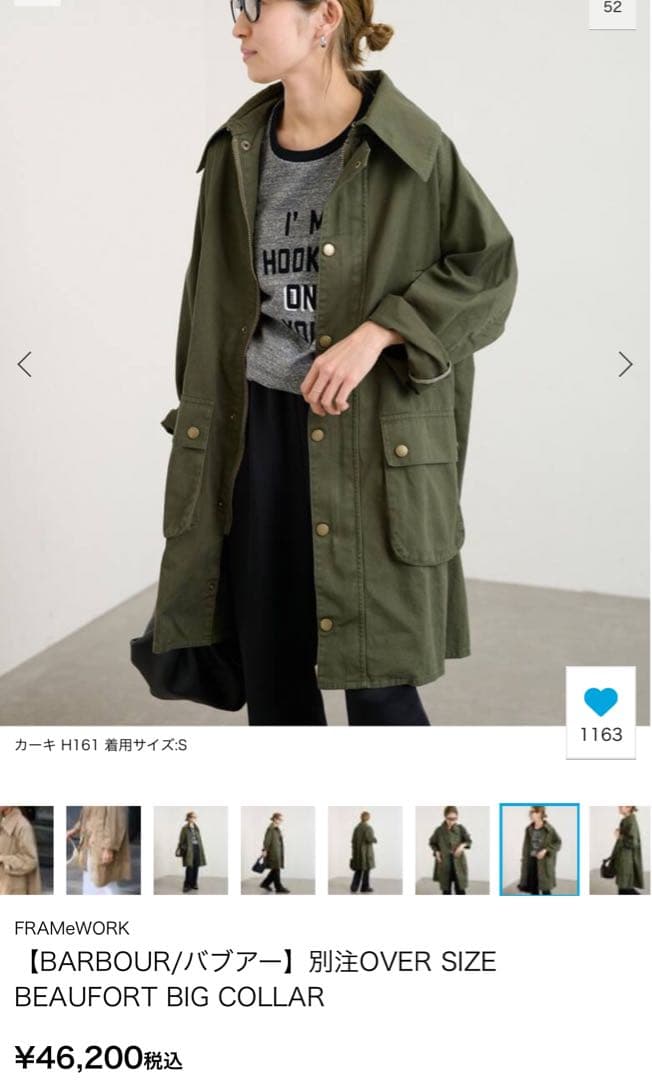Choose the partly hidden khaki thumbnail at the strip's end
Screen dimensions: 652x1080
(x=620, y=849)
